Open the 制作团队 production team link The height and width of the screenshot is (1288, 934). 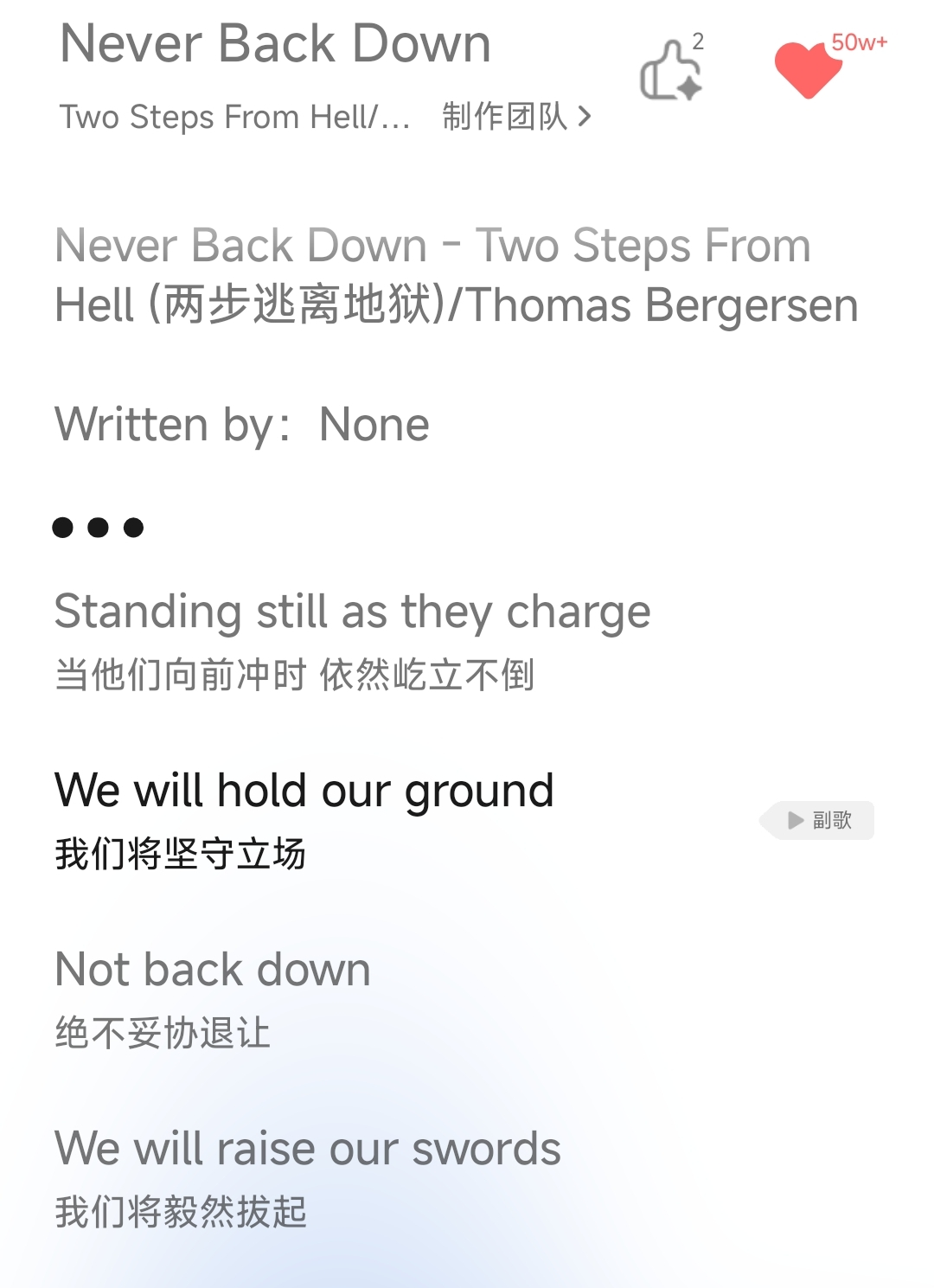pos(516,116)
